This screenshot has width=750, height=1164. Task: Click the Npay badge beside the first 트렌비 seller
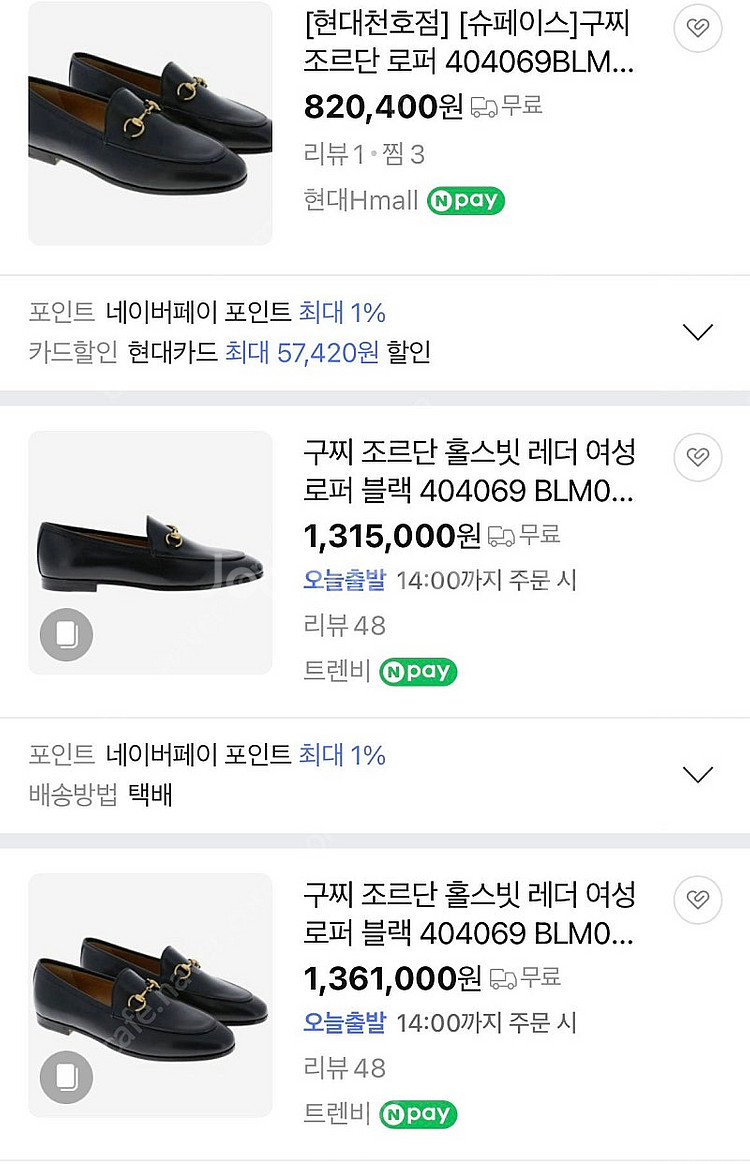418,671
